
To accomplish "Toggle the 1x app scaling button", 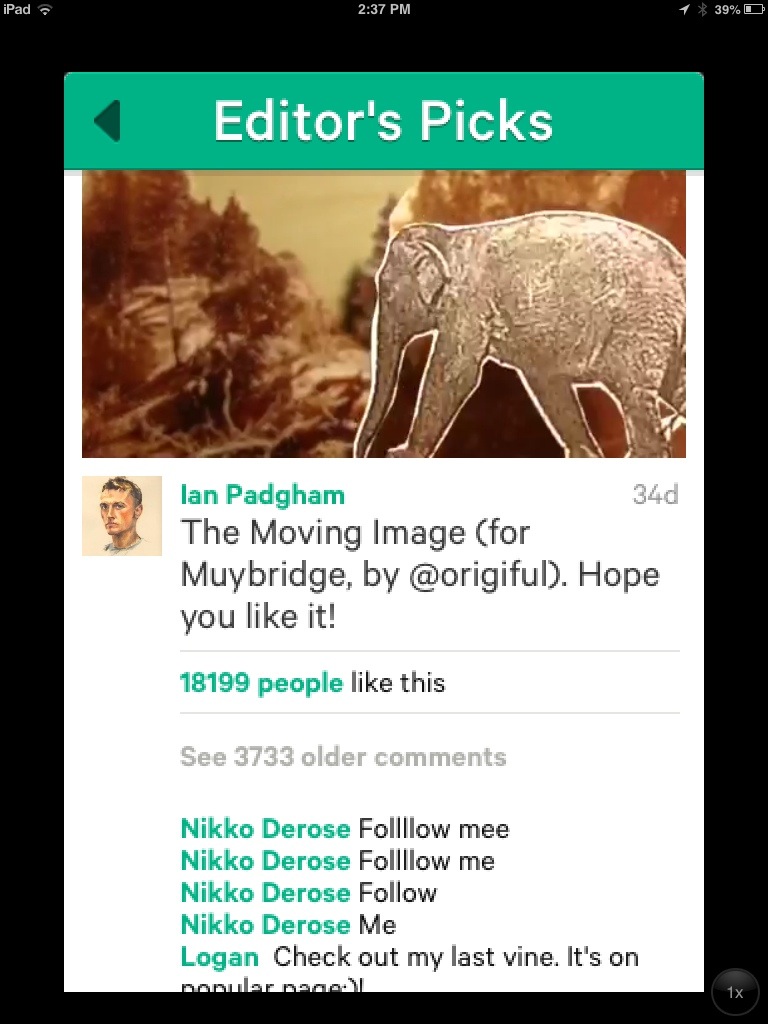I will pos(735,993).
